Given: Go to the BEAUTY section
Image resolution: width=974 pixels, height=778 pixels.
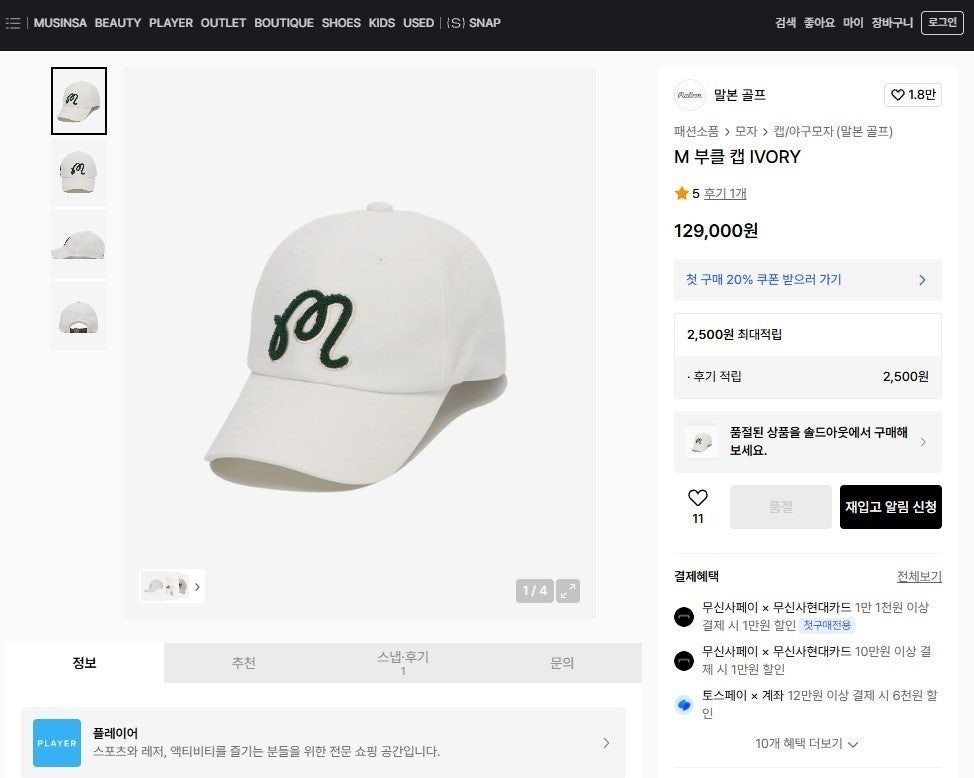Looking at the screenshot, I should pyautogui.click(x=118, y=23).
